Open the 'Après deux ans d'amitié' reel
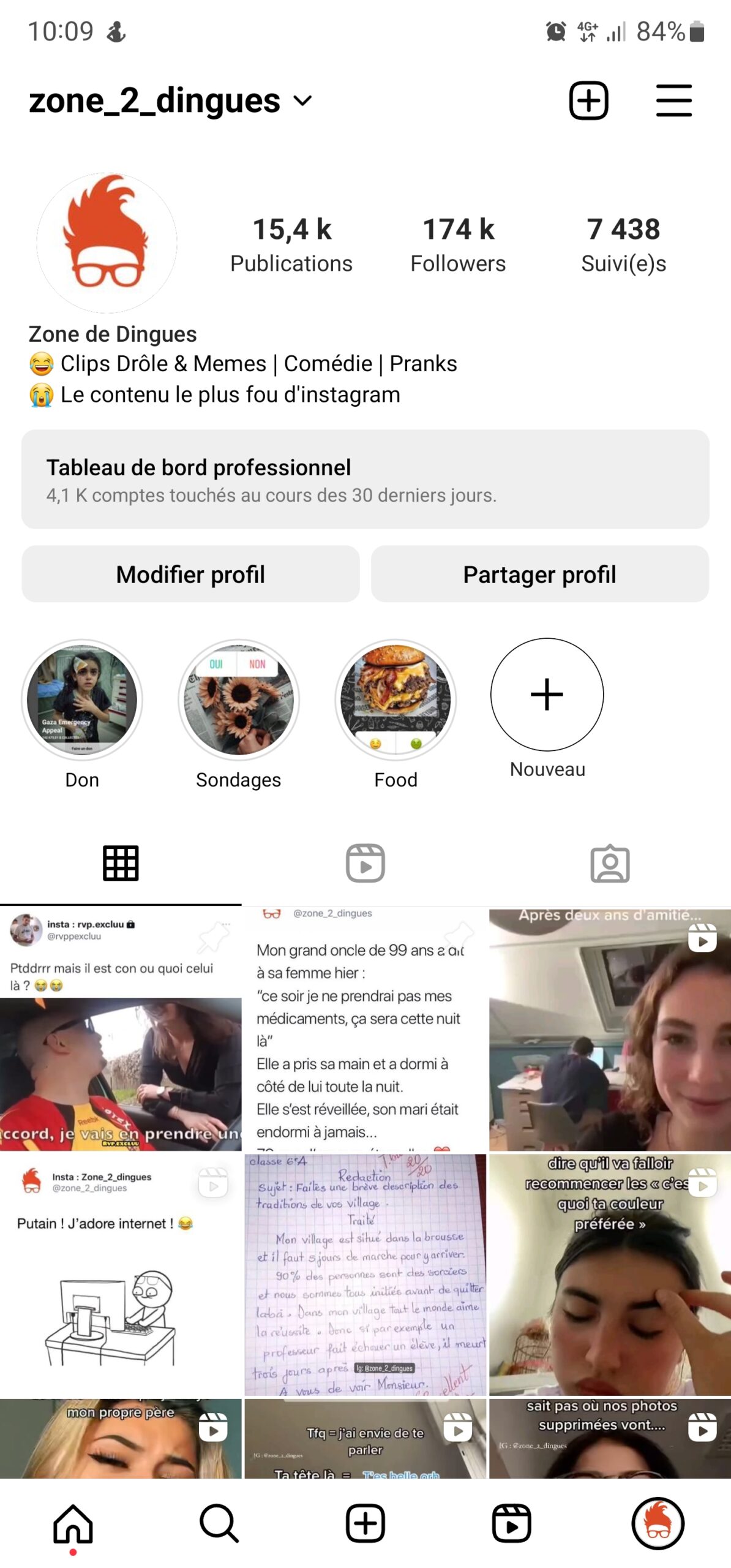The width and height of the screenshot is (731, 1568). point(610,1029)
